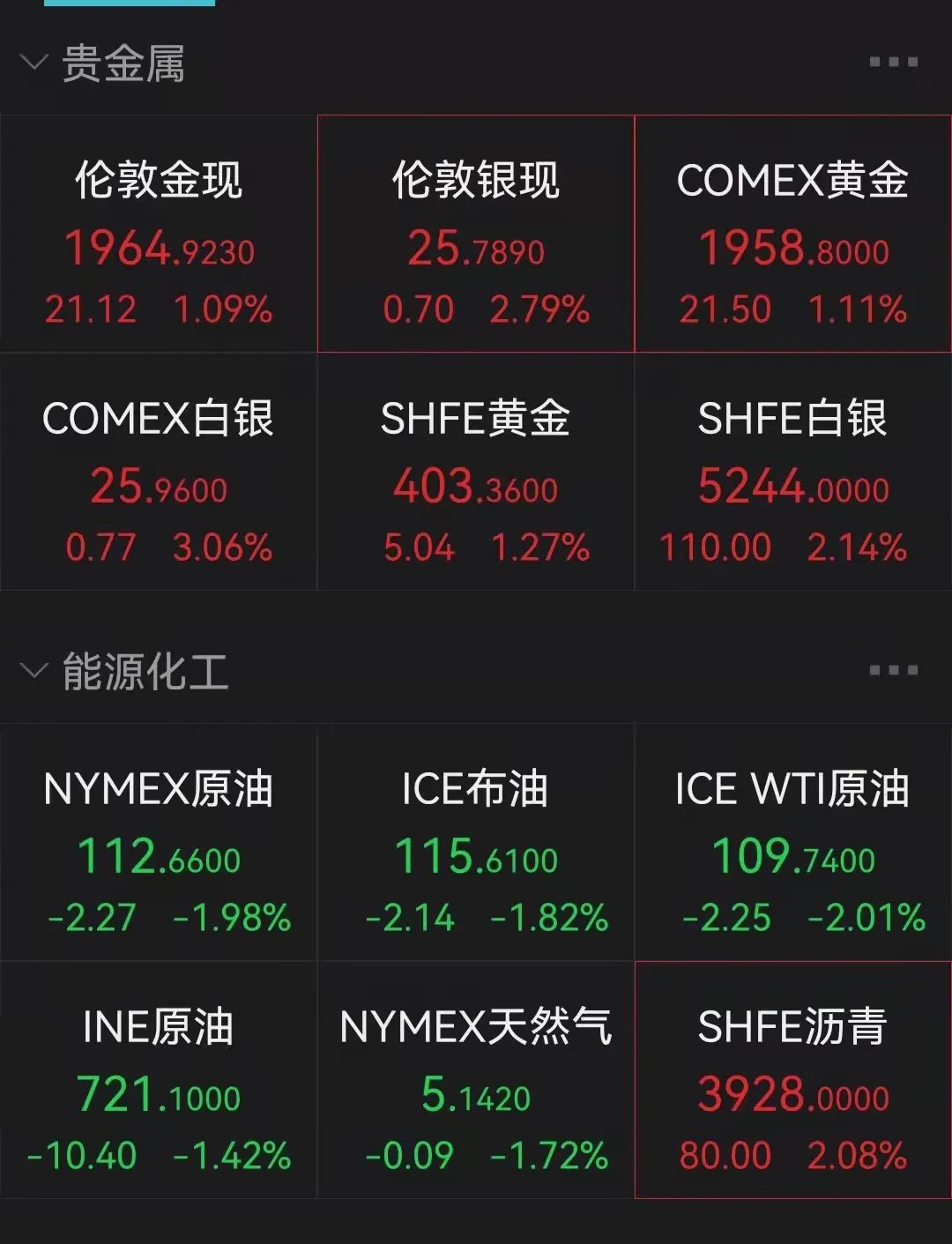Open the ICE WTI原油 quote card
Image resolution: width=952 pixels, height=1244 pixels.
[x=792, y=846]
